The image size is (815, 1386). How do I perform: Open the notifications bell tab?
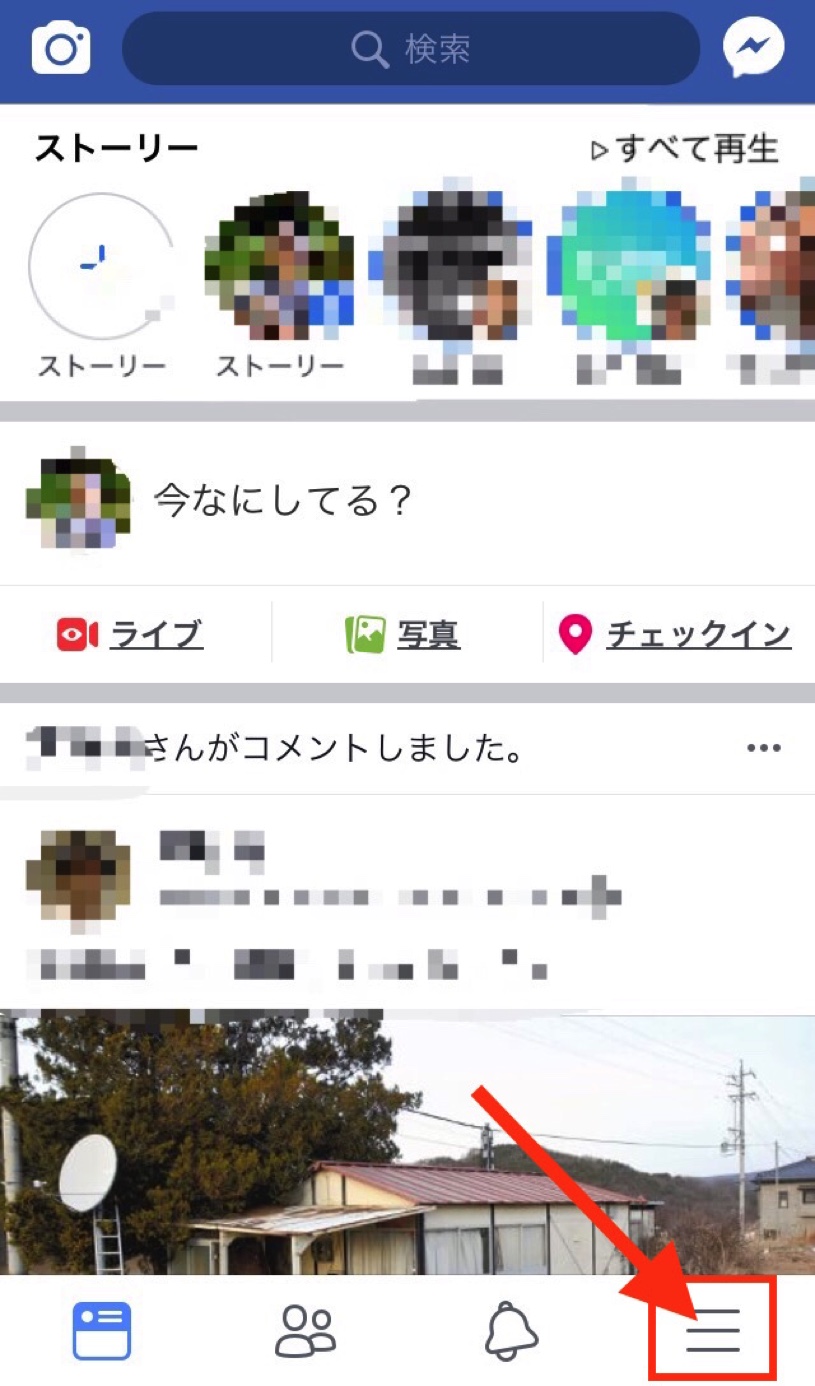click(x=511, y=1330)
